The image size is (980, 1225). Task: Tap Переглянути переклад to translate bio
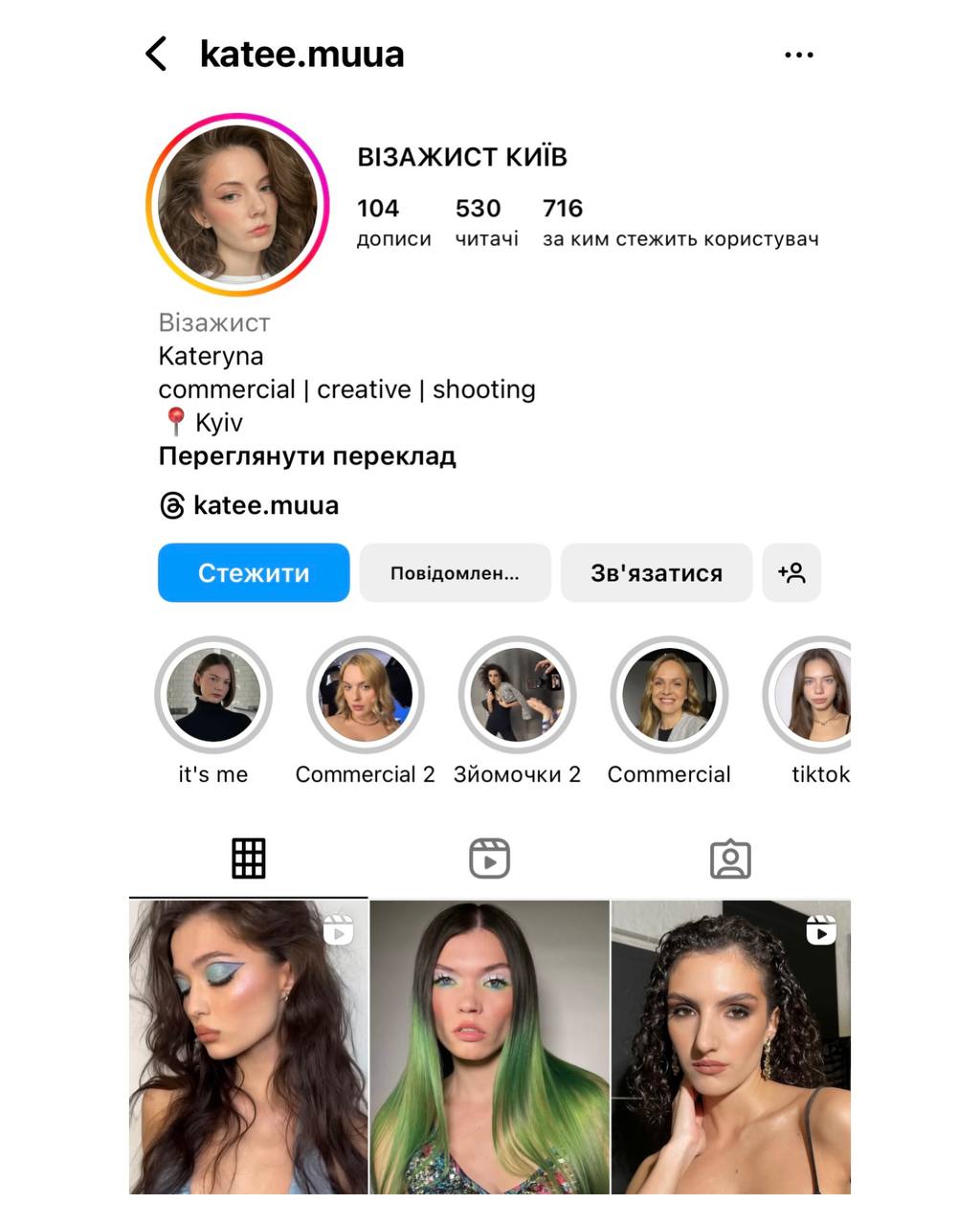click(x=306, y=457)
